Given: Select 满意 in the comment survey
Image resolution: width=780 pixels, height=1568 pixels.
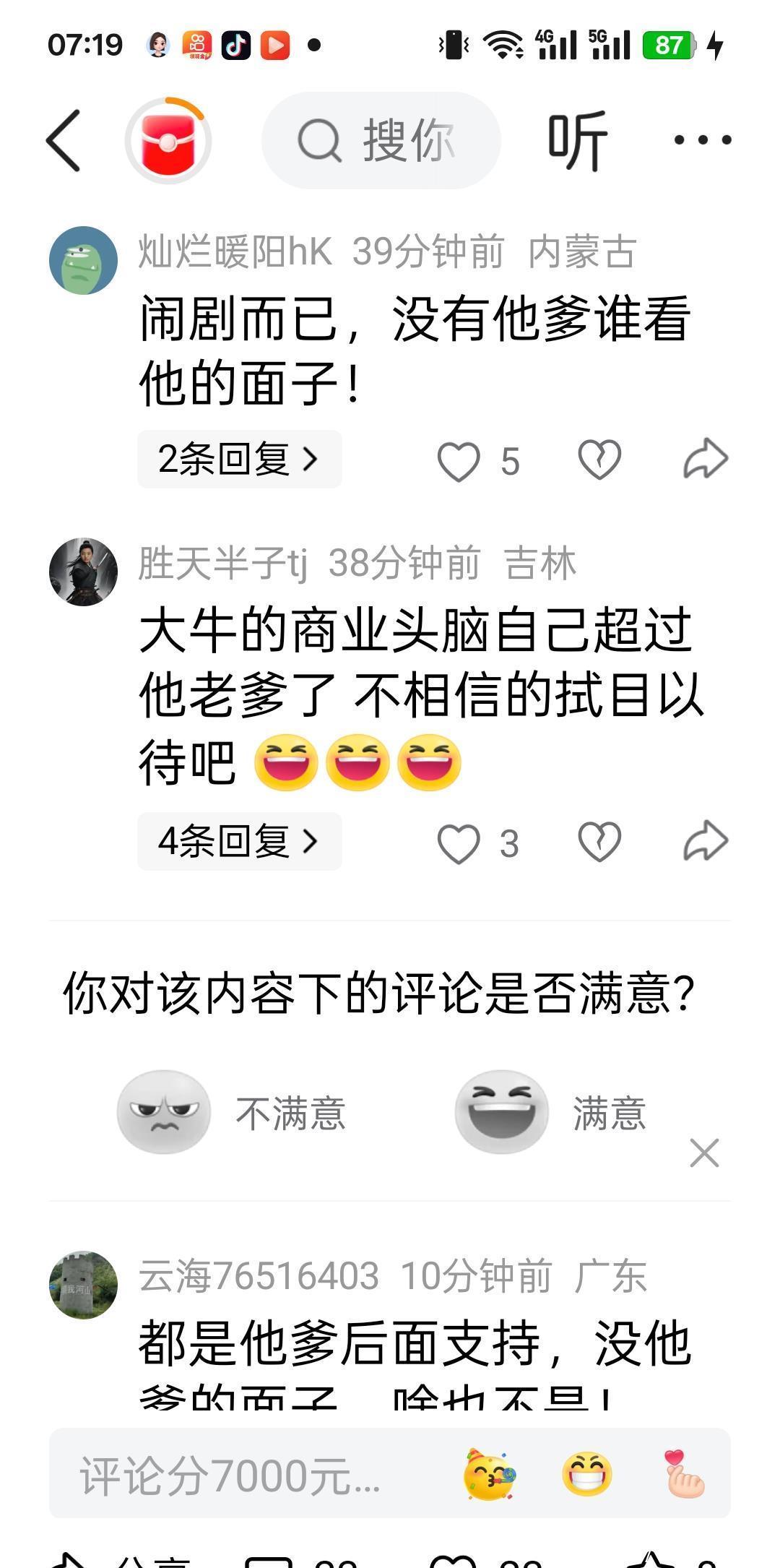Looking at the screenshot, I should (x=550, y=1113).
